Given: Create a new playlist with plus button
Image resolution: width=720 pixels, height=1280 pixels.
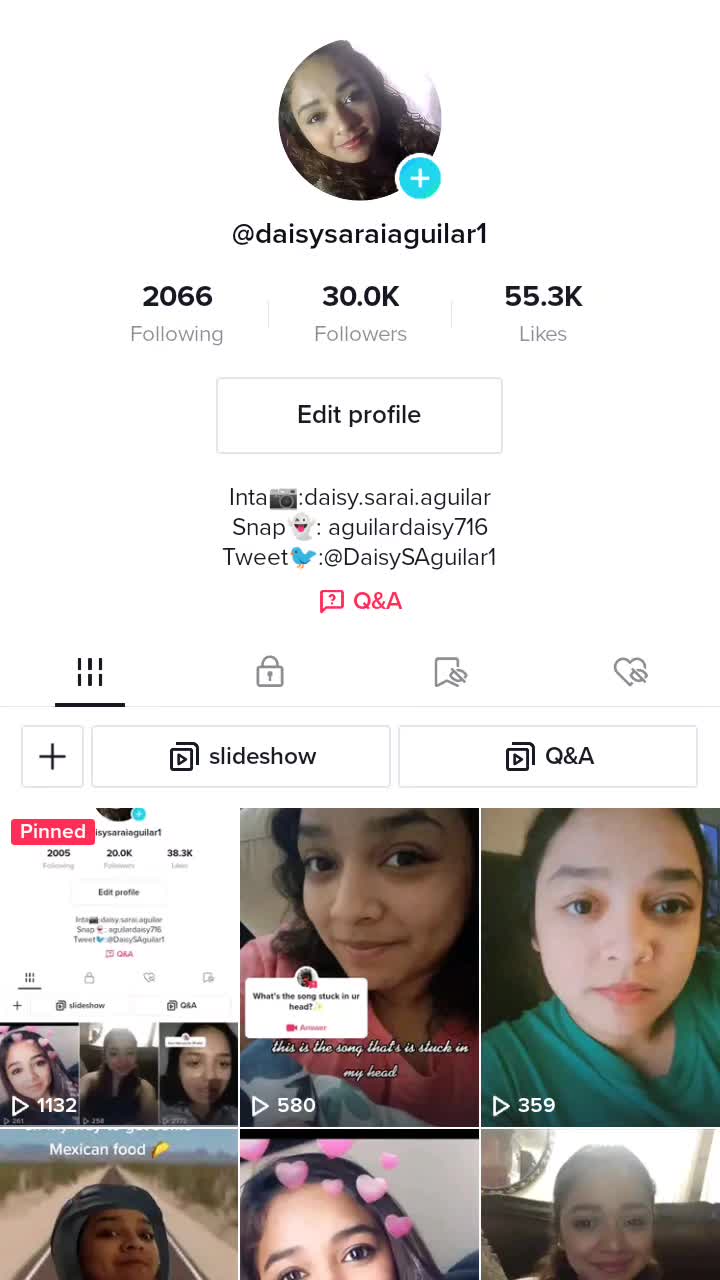Looking at the screenshot, I should pos(52,756).
